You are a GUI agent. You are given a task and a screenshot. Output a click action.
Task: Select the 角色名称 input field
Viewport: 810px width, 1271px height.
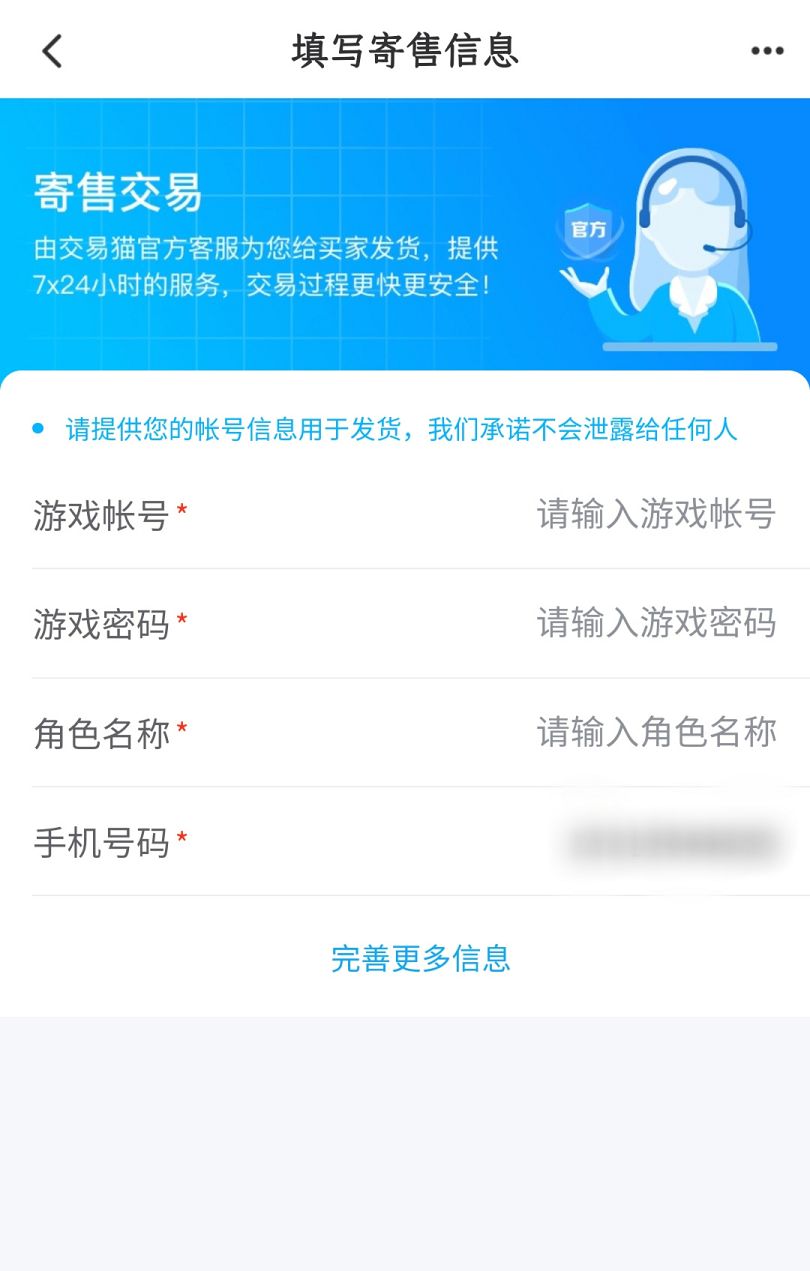pos(655,733)
